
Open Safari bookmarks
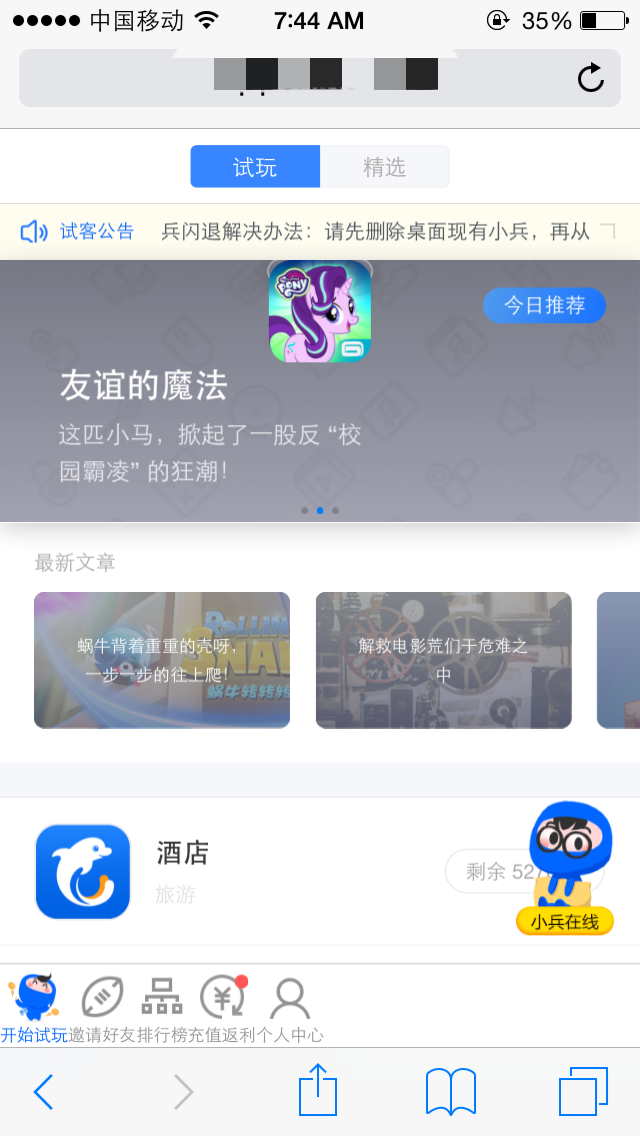point(451,1092)
